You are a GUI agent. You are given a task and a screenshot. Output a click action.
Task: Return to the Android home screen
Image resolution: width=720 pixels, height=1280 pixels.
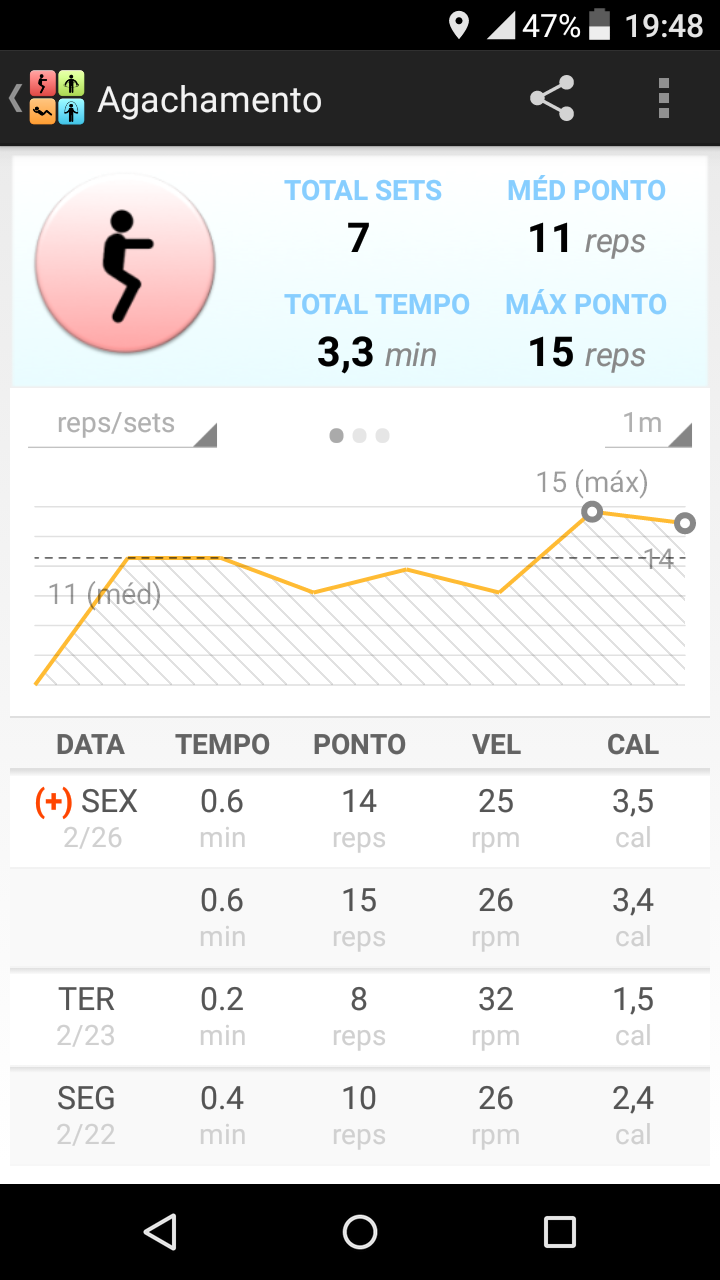point(359,1232)
